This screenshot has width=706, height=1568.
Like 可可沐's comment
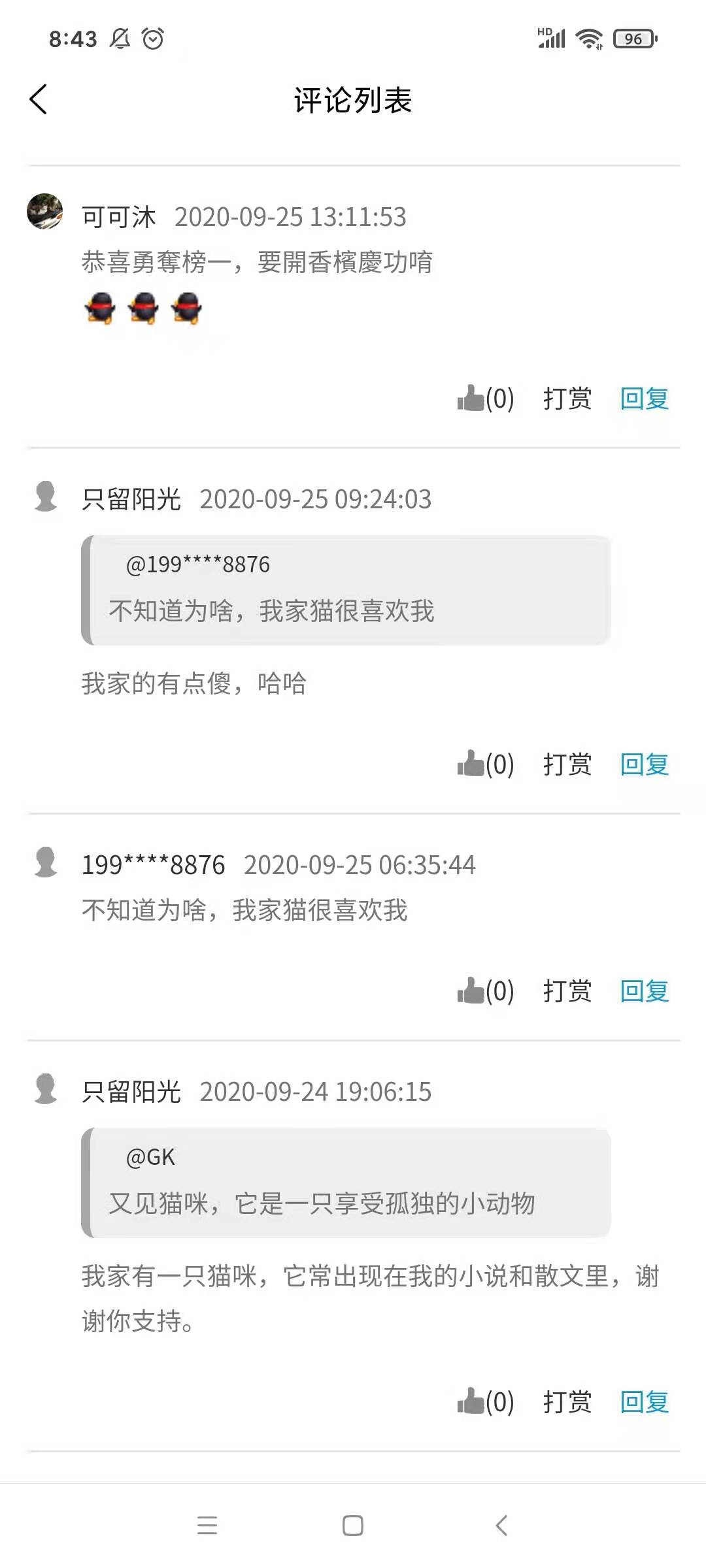pos(486,398)
